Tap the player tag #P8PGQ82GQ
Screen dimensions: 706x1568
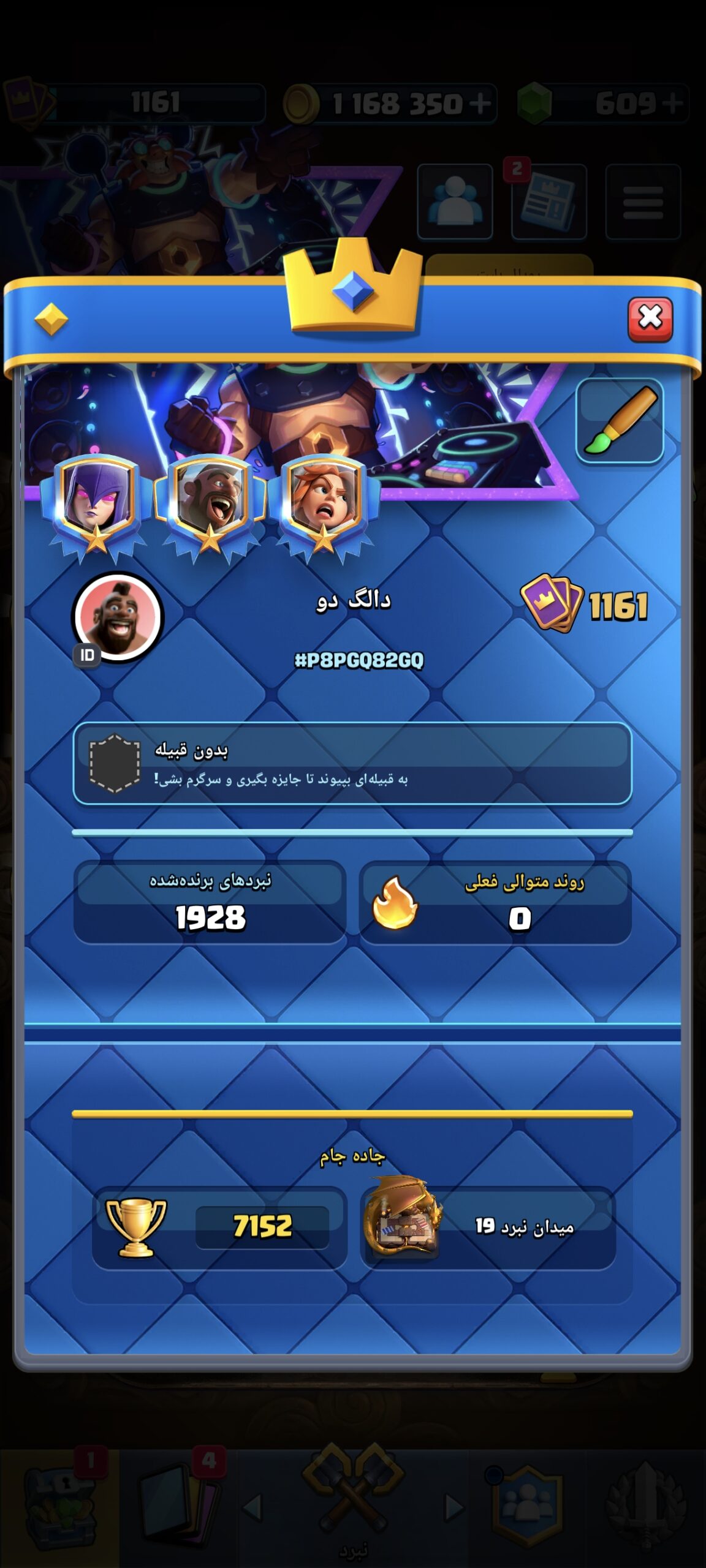(x=359, y=660)
